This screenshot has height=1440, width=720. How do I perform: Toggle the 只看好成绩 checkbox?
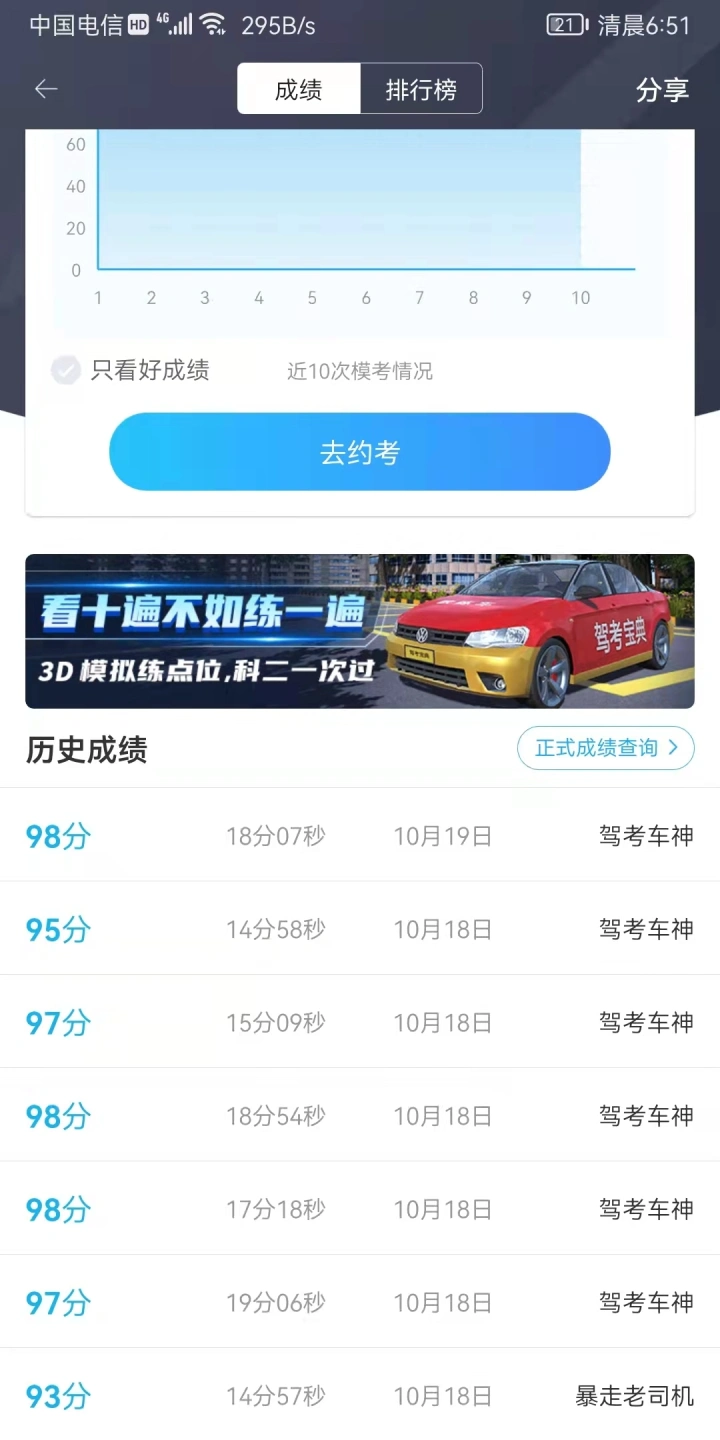point(66,370)
